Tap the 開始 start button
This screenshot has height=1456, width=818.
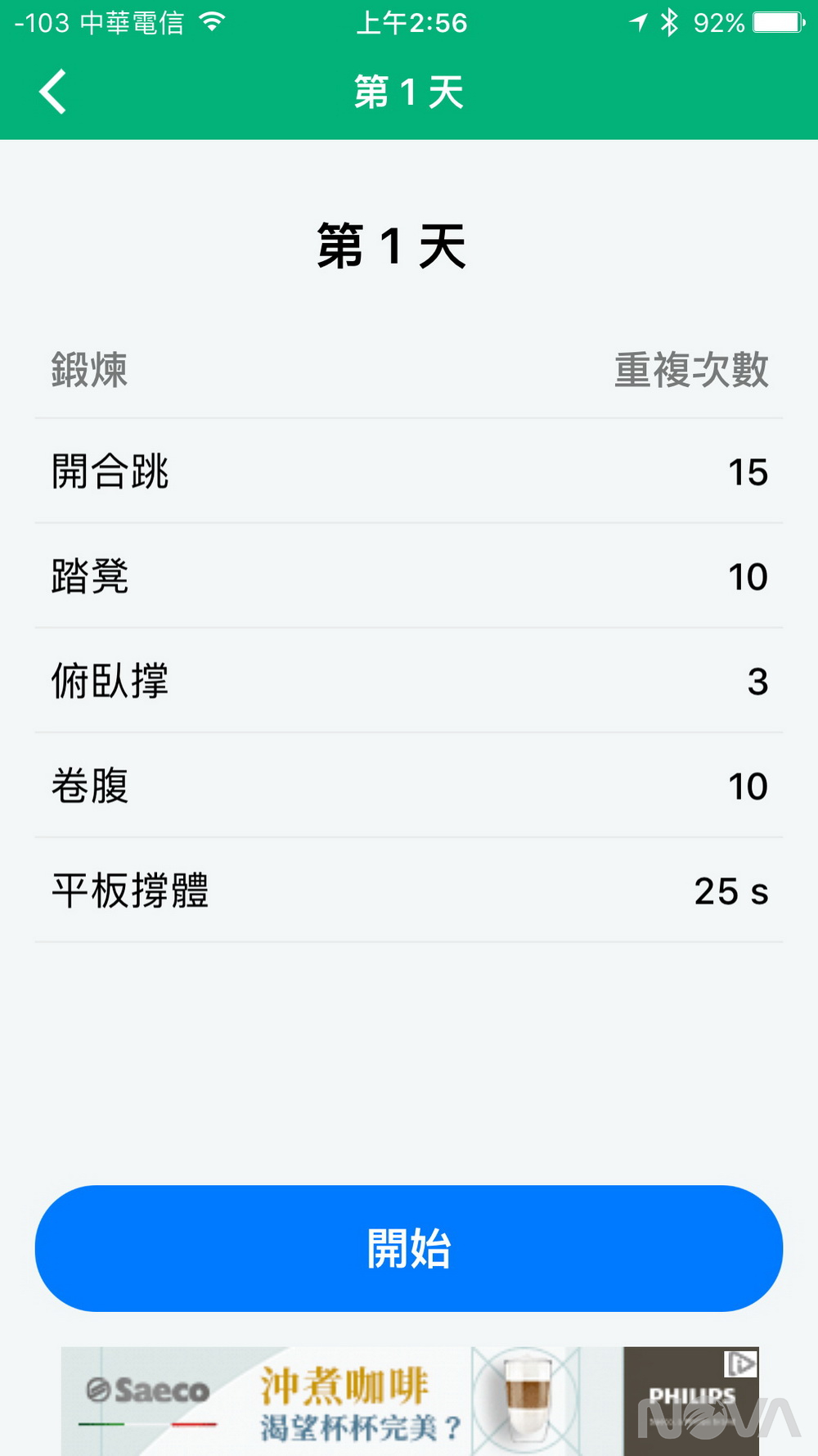pyautogui.click(x=409, y=1248)
